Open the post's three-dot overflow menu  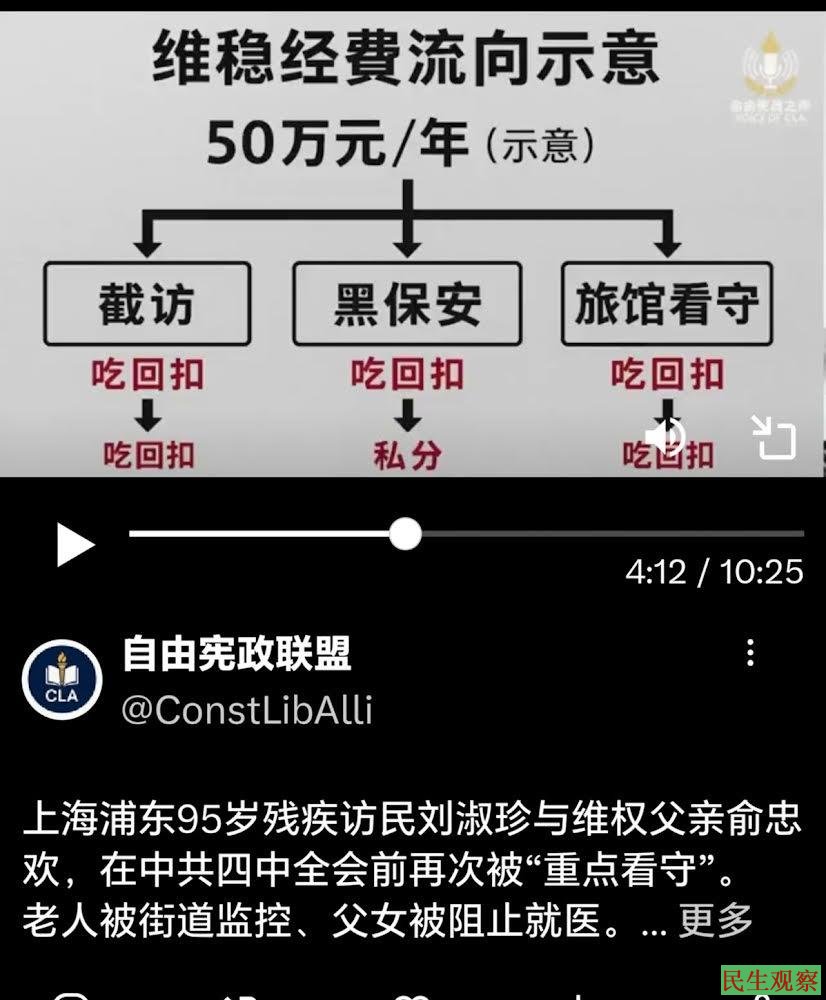pyautogui.click(x=750, y=653)
